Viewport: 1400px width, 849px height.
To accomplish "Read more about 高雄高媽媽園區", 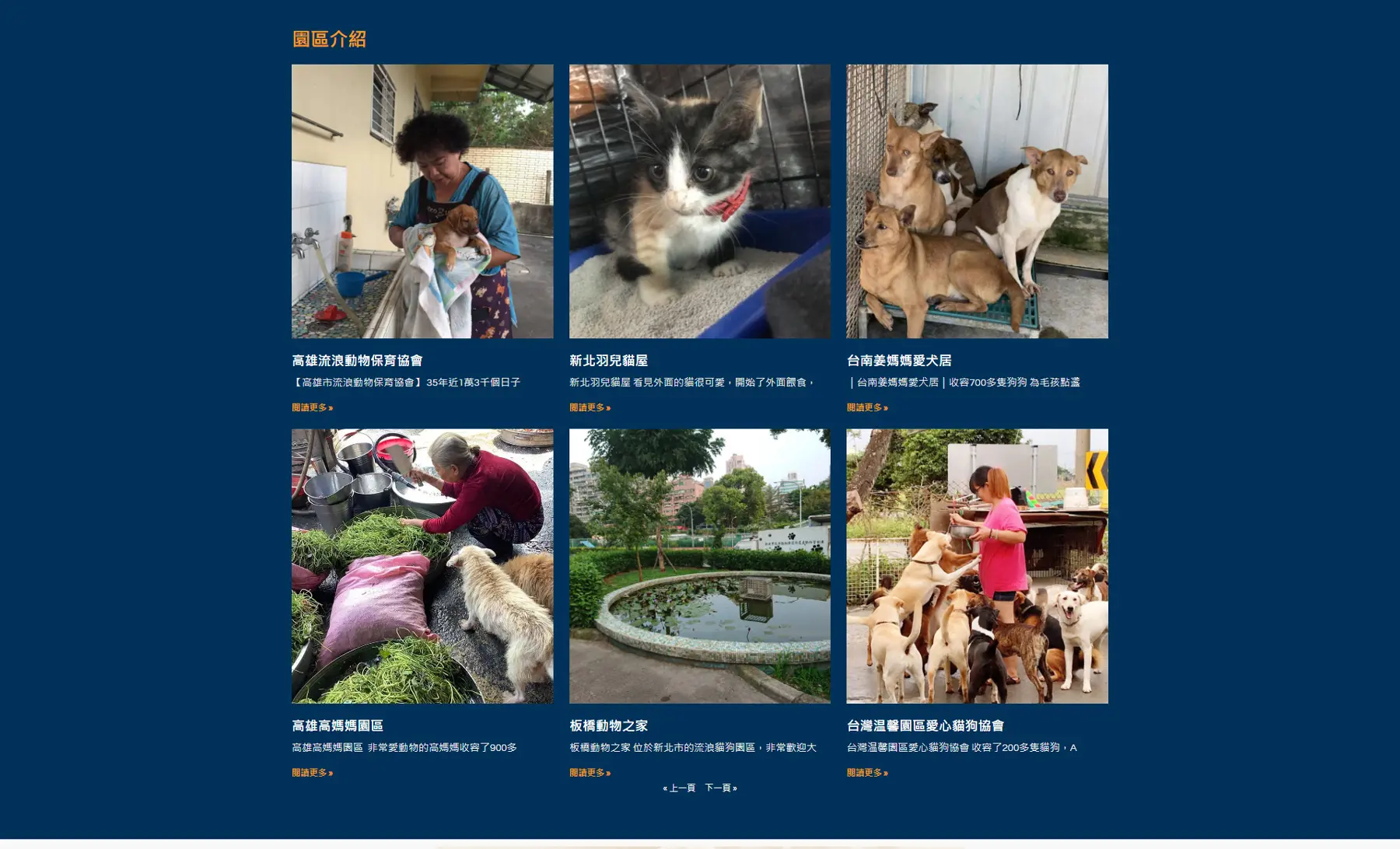I will 312,773.
